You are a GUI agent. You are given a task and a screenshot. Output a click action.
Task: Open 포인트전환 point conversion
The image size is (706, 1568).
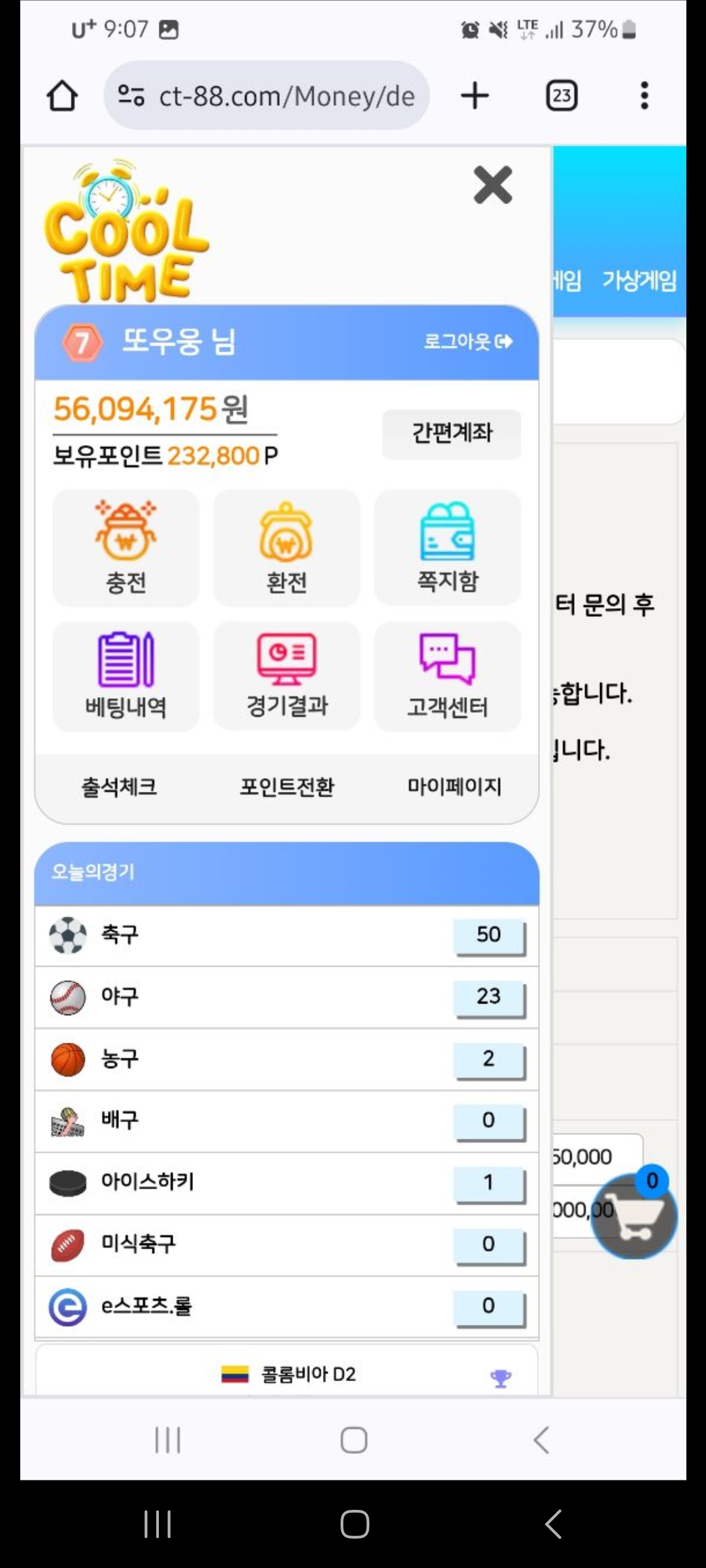point(286,787)
